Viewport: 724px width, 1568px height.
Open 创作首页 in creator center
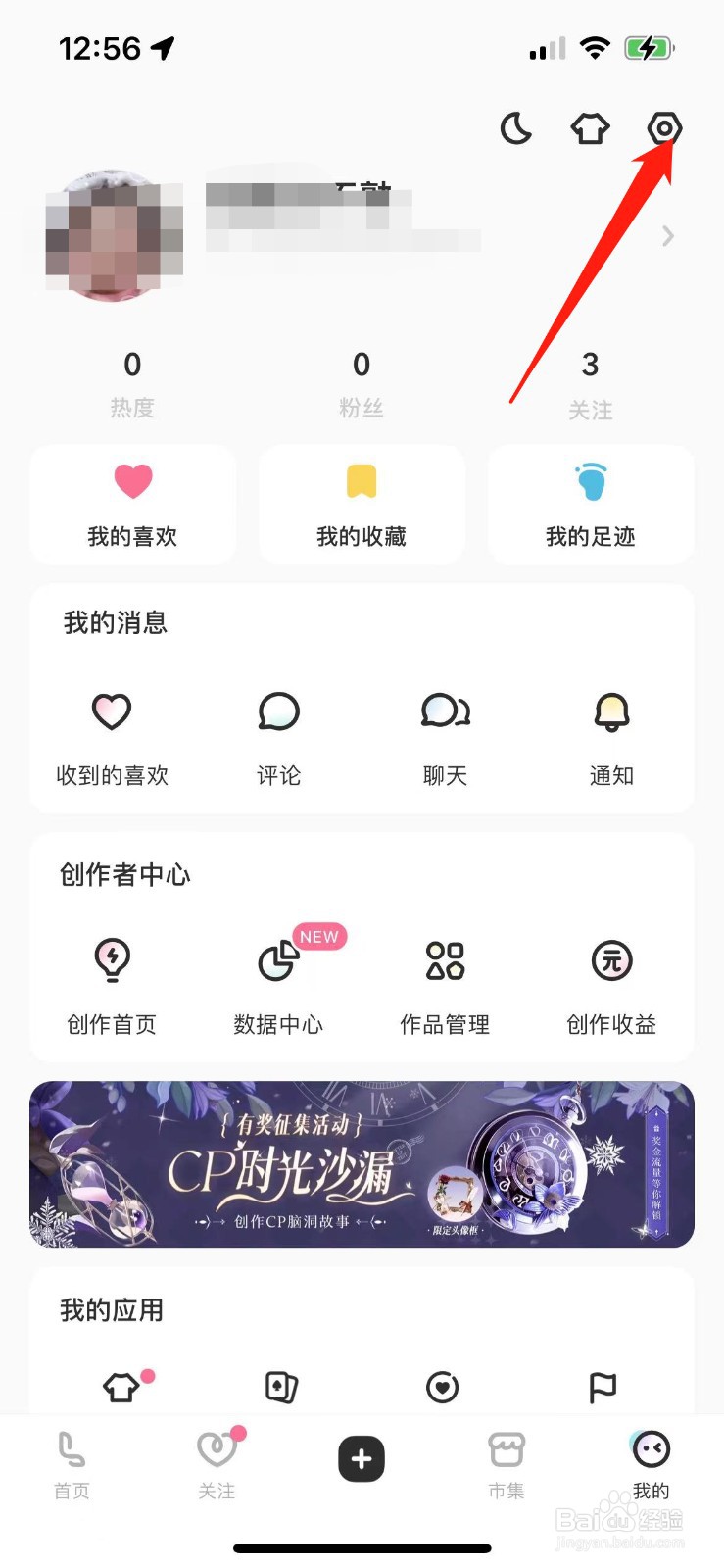coord(112,985)
